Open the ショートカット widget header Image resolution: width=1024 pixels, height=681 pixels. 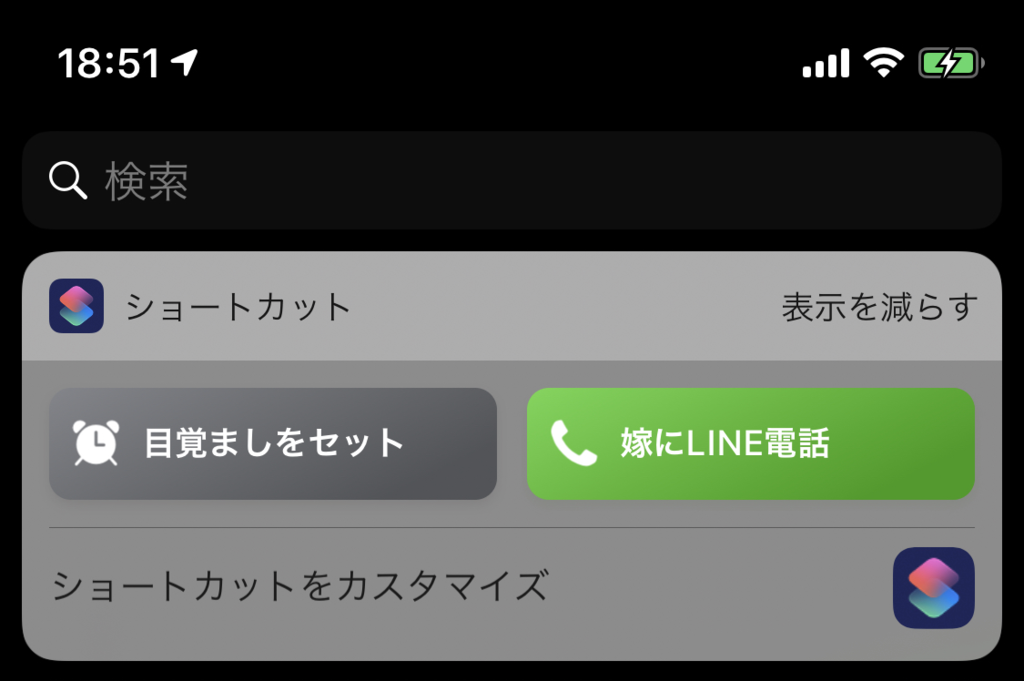pyautogui.click(x=237, y=307)
